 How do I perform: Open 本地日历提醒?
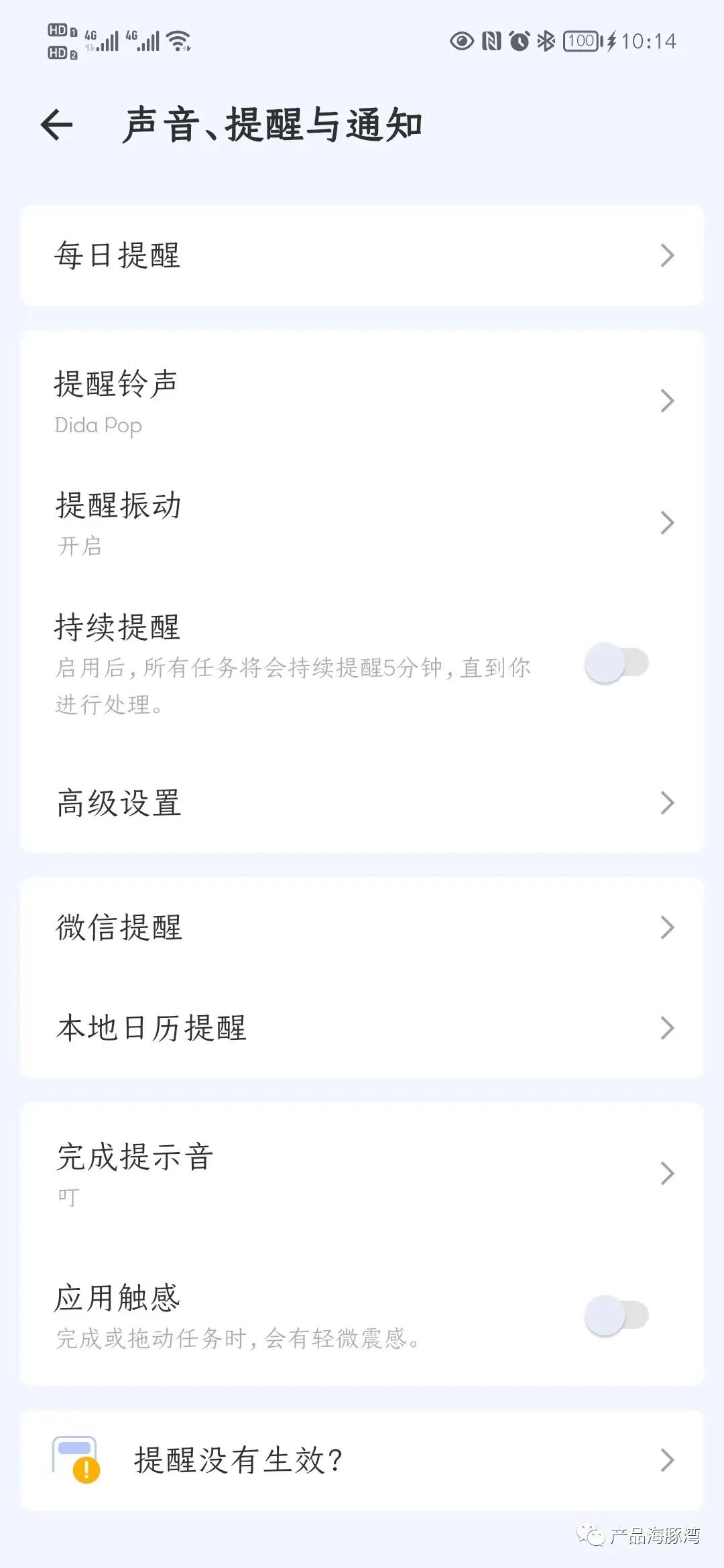click(362, 1028)
